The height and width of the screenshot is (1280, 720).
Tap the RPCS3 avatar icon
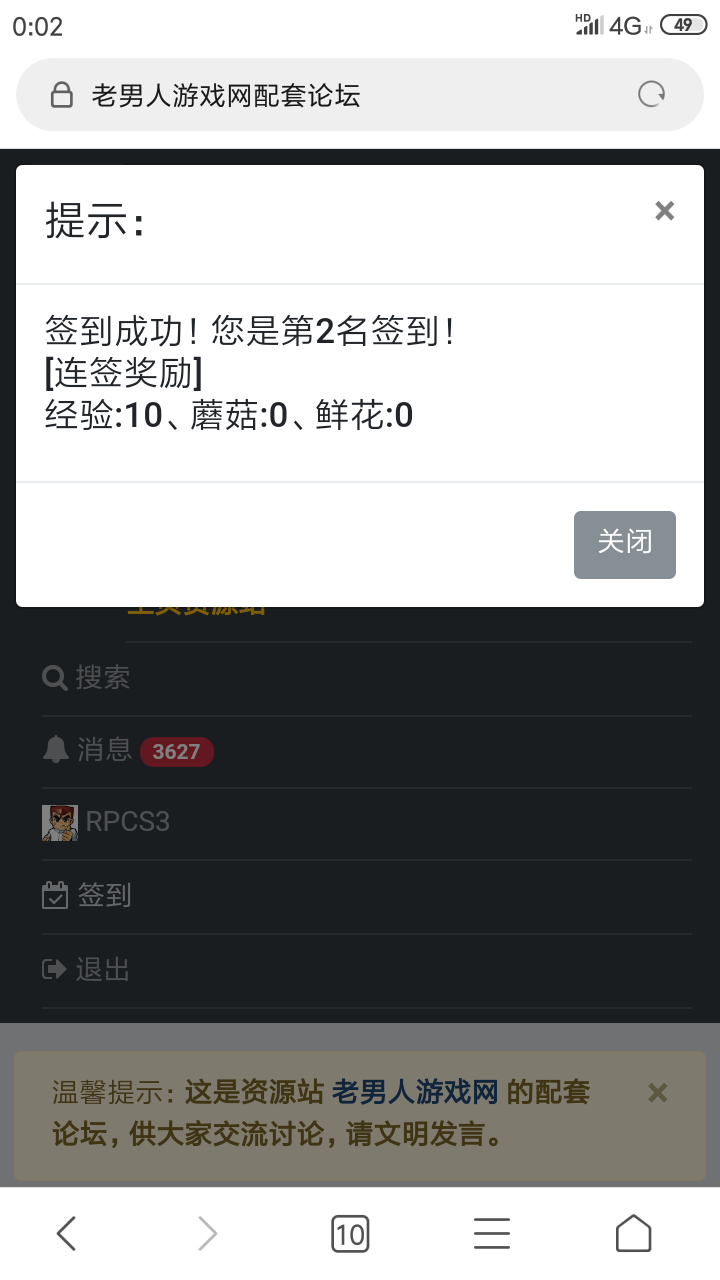(59, 821)
